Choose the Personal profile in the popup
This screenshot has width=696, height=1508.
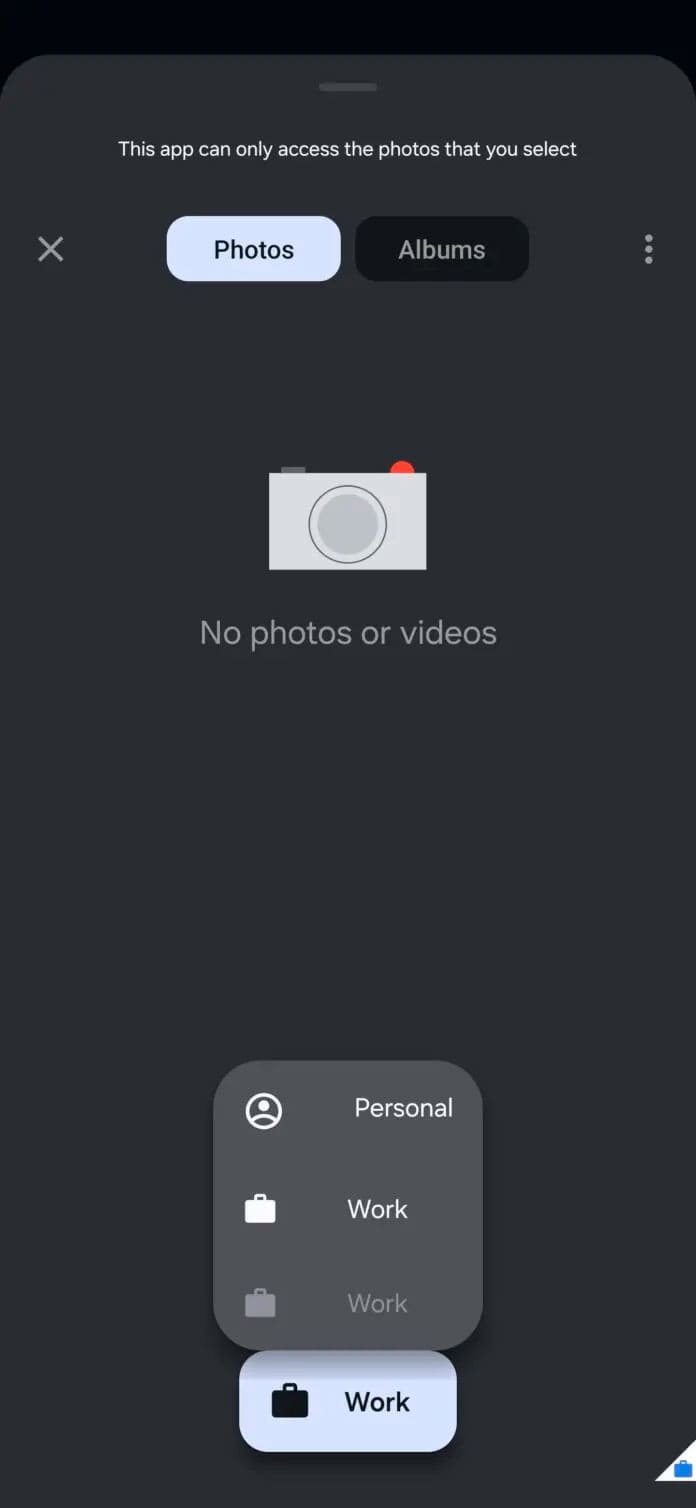tap(348, 1109)
